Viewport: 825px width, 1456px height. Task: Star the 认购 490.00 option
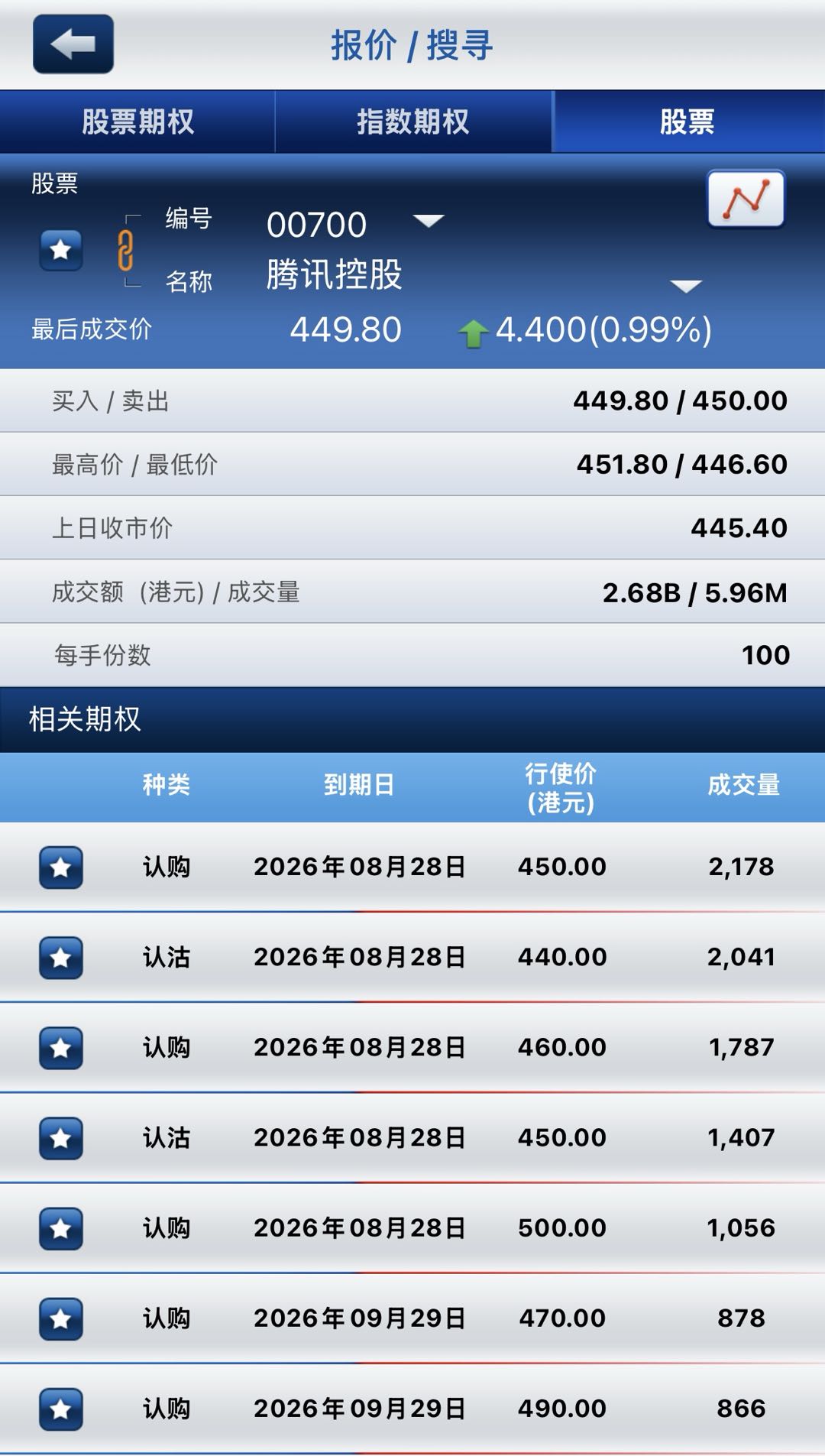(61, 1409)
